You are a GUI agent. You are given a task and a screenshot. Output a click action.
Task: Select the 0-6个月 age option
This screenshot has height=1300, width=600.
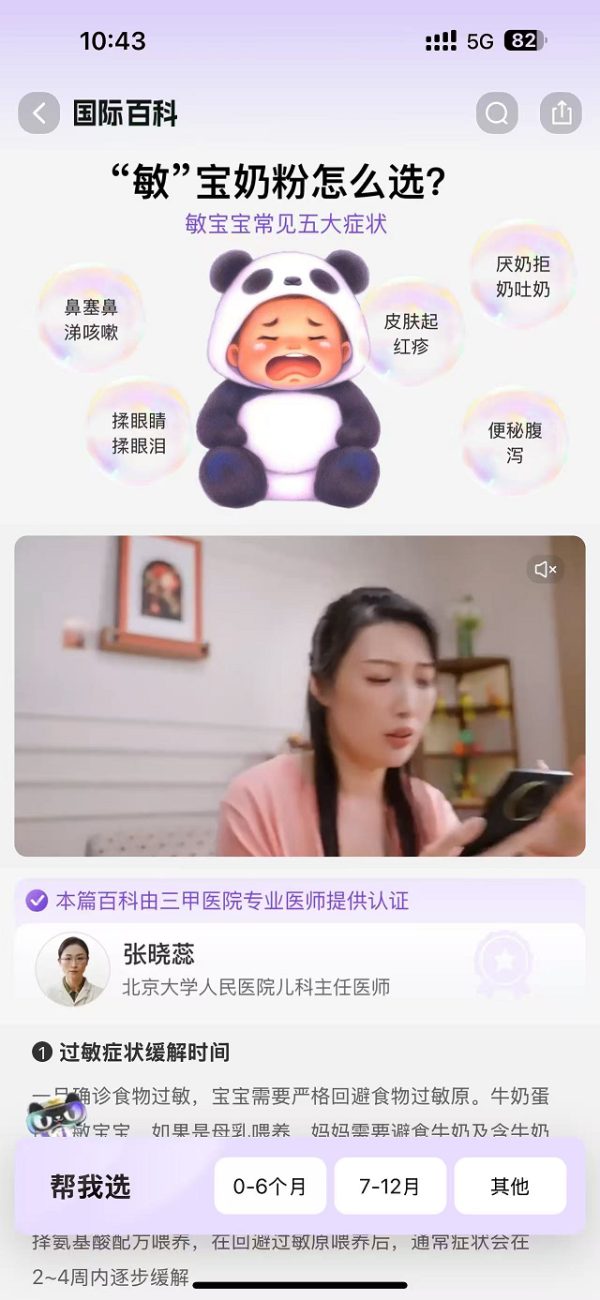pyautogui.click(x=270, y=1186)
